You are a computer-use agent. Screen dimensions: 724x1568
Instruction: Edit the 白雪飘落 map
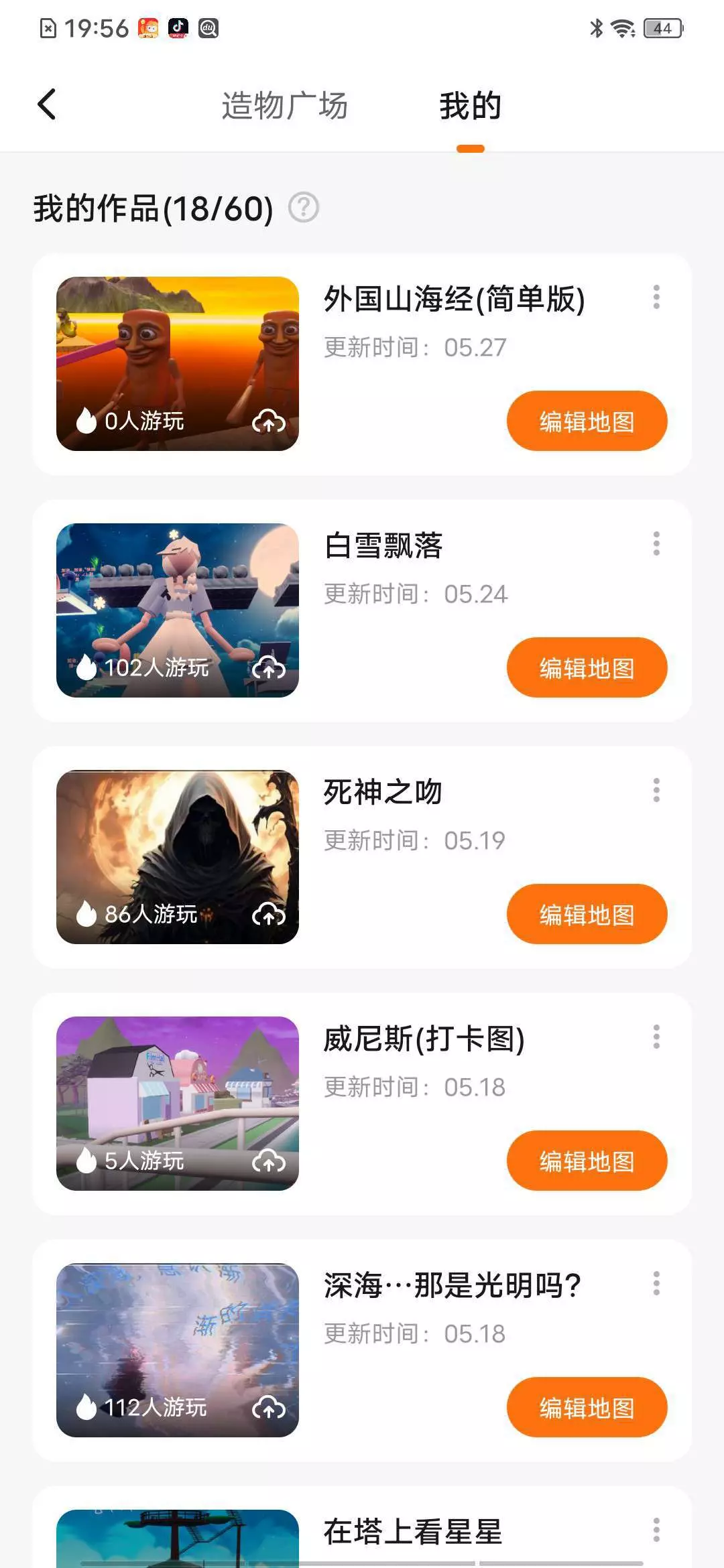click(587, 668)
